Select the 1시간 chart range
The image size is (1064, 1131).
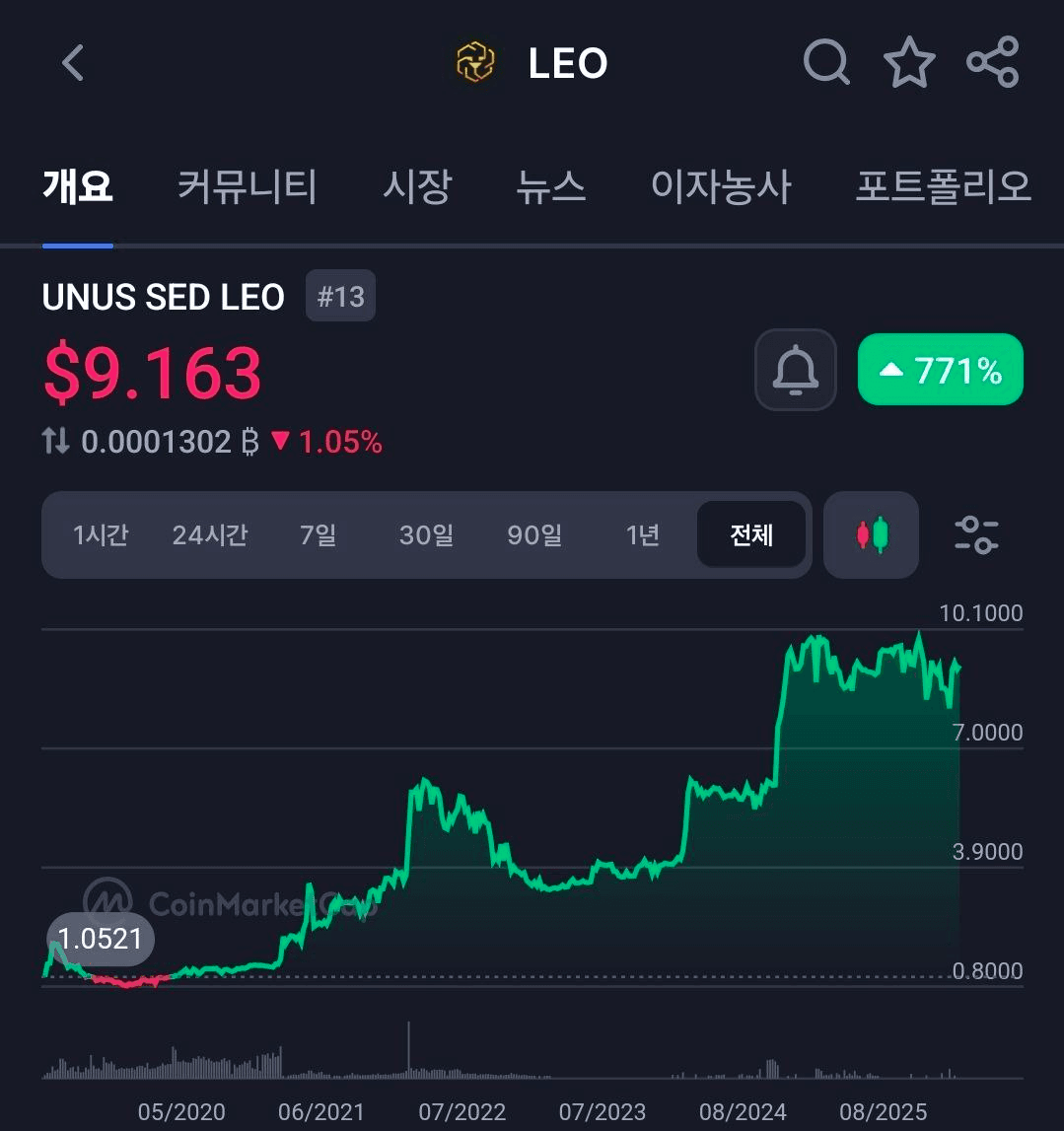(101, 535)
